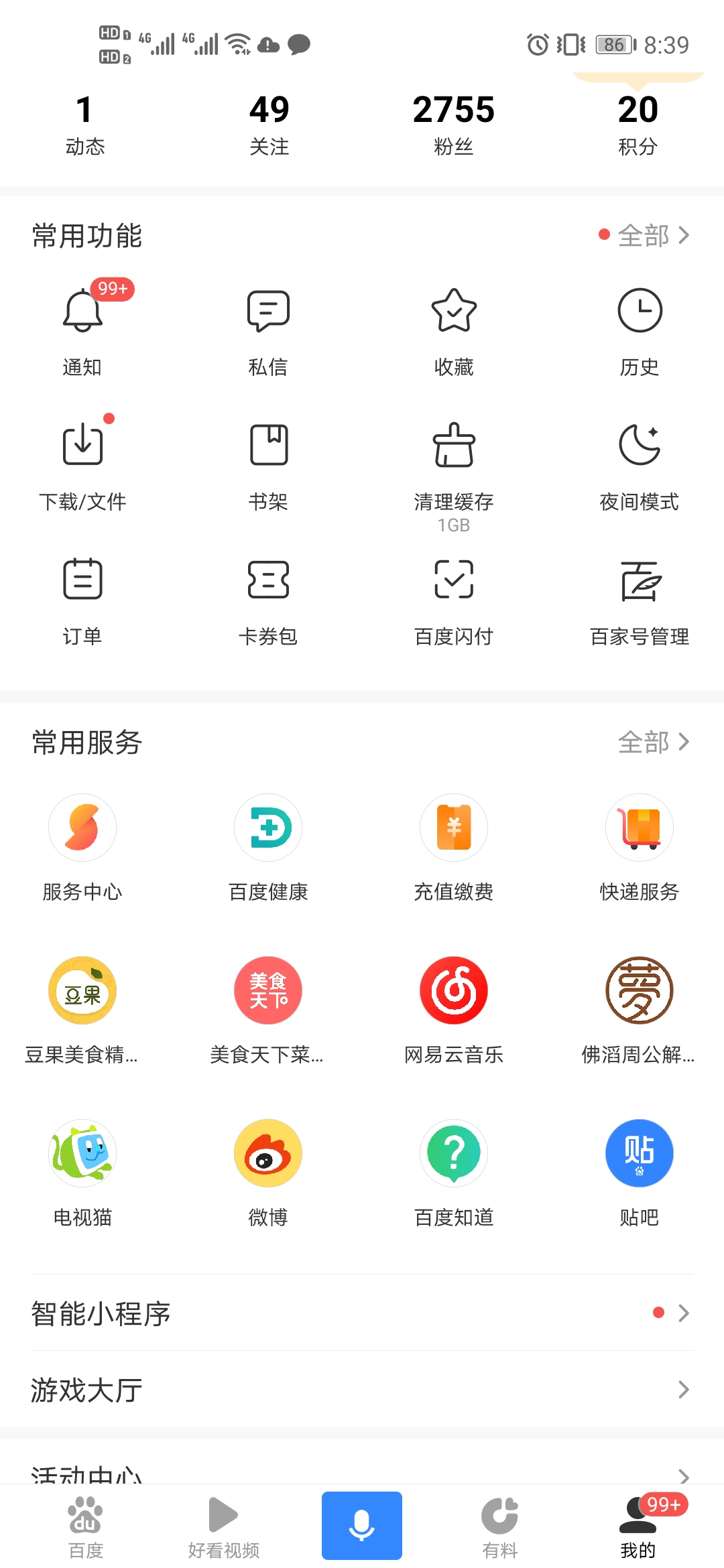Viewport: 724px width, 1568px height.
Task: Tap the blue microphone voice search
Action: tap(362, 1525)
